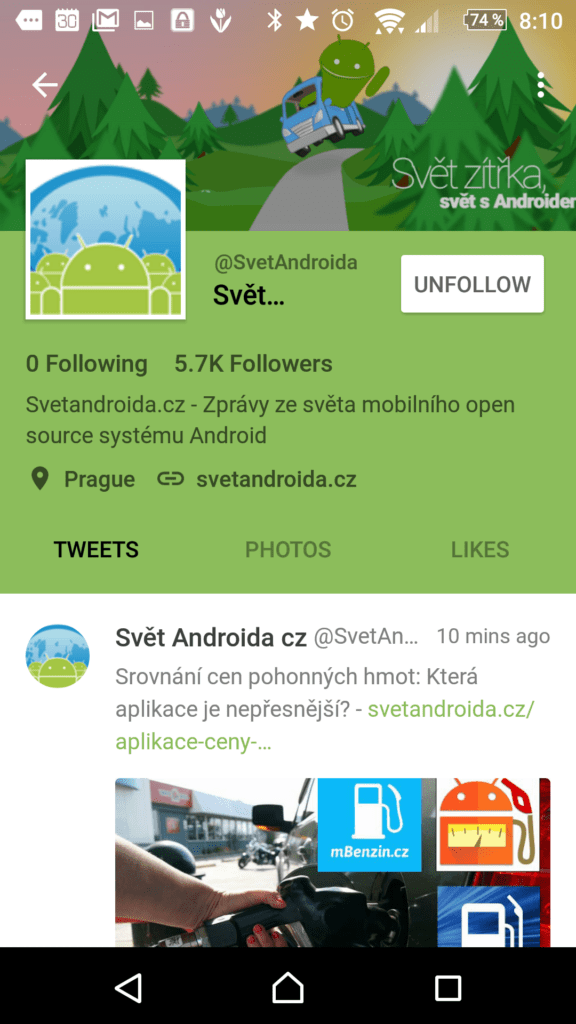Open recent apps from navigation bar
Screen dimensions: 576x1024
tap(448, 987)
